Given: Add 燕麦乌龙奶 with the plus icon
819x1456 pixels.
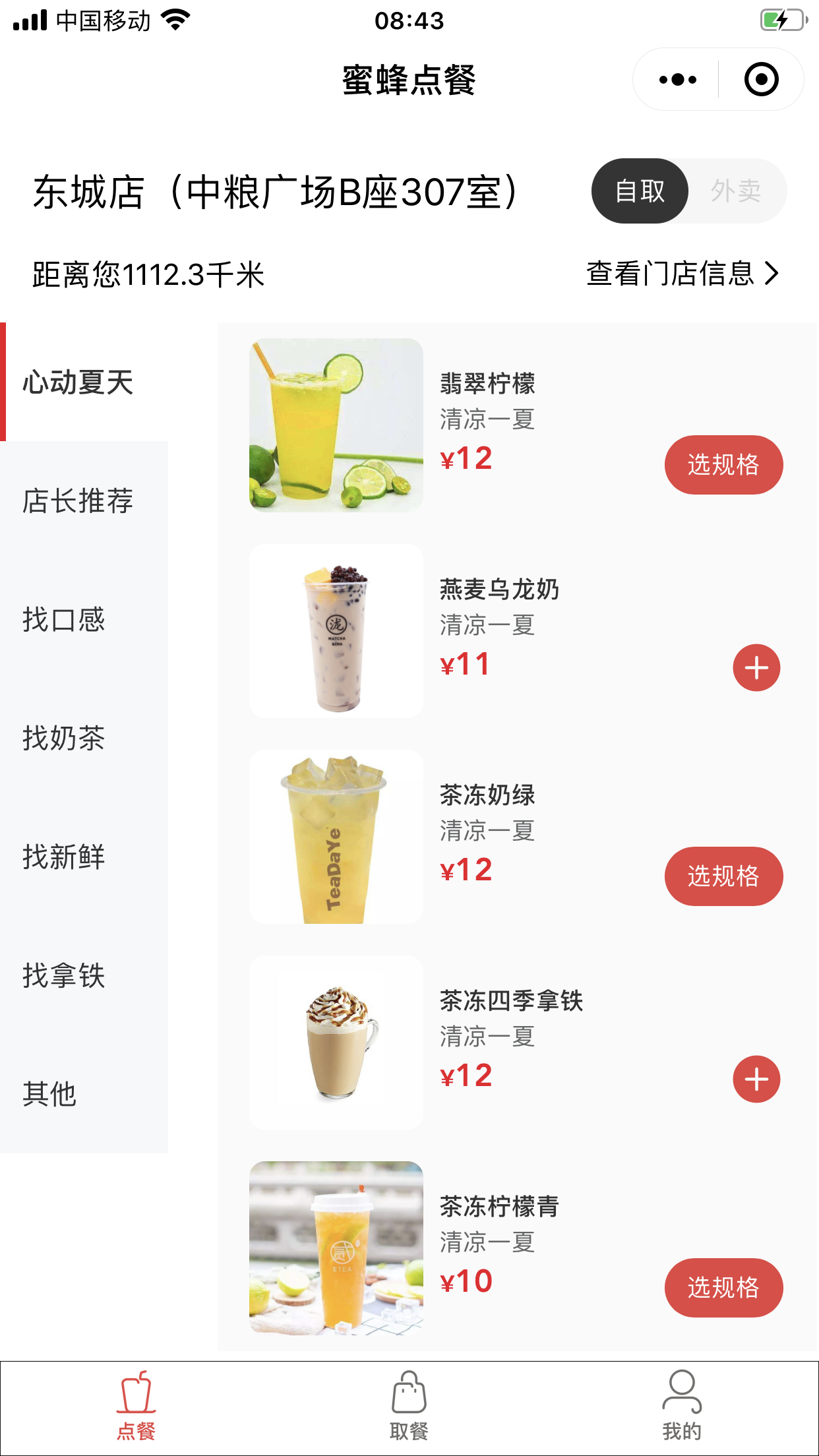Looking at the screenshot, I should [756, 667].
